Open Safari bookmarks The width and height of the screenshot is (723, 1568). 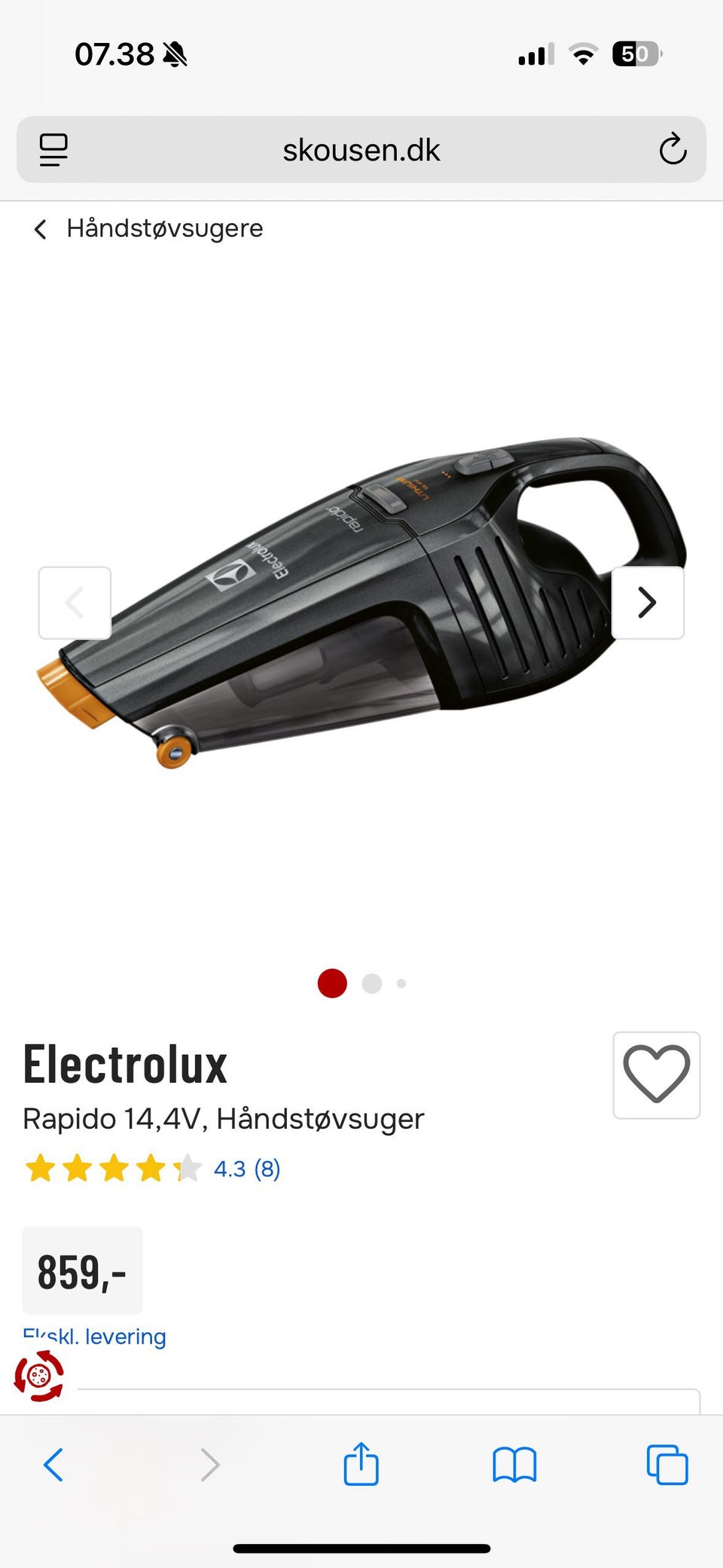[x=514, y=1465]
